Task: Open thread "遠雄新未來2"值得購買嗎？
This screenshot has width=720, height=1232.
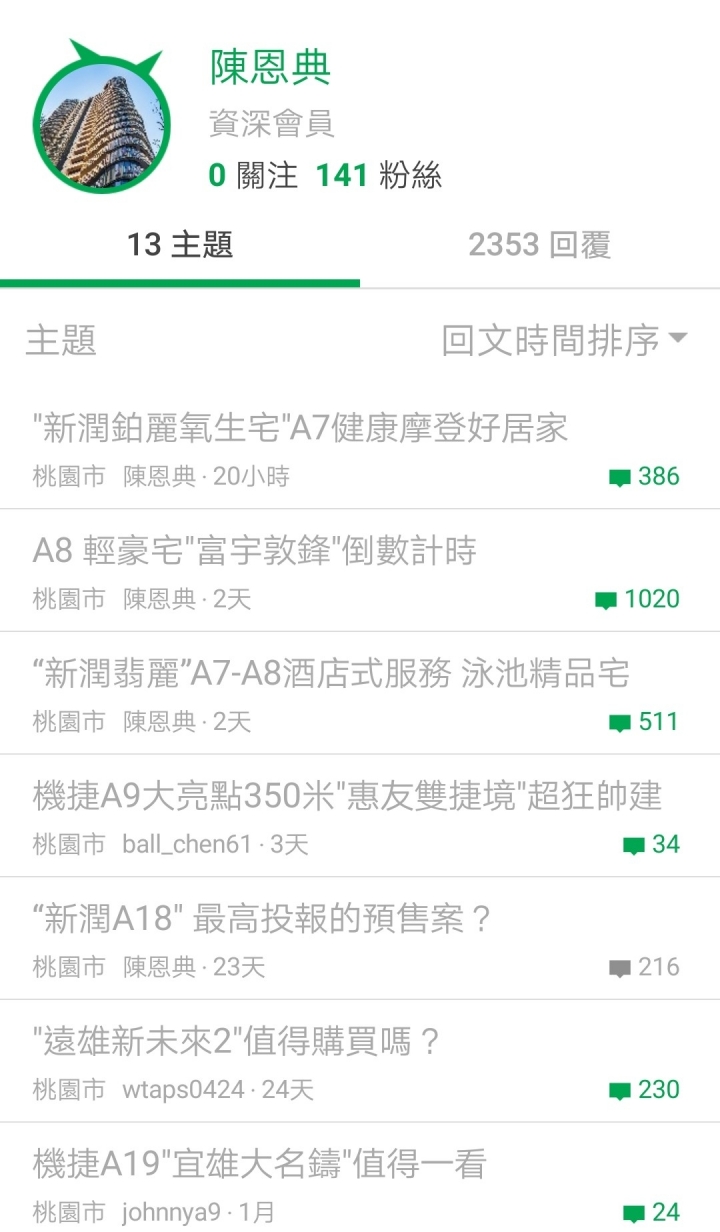Action: [360, 1062]
